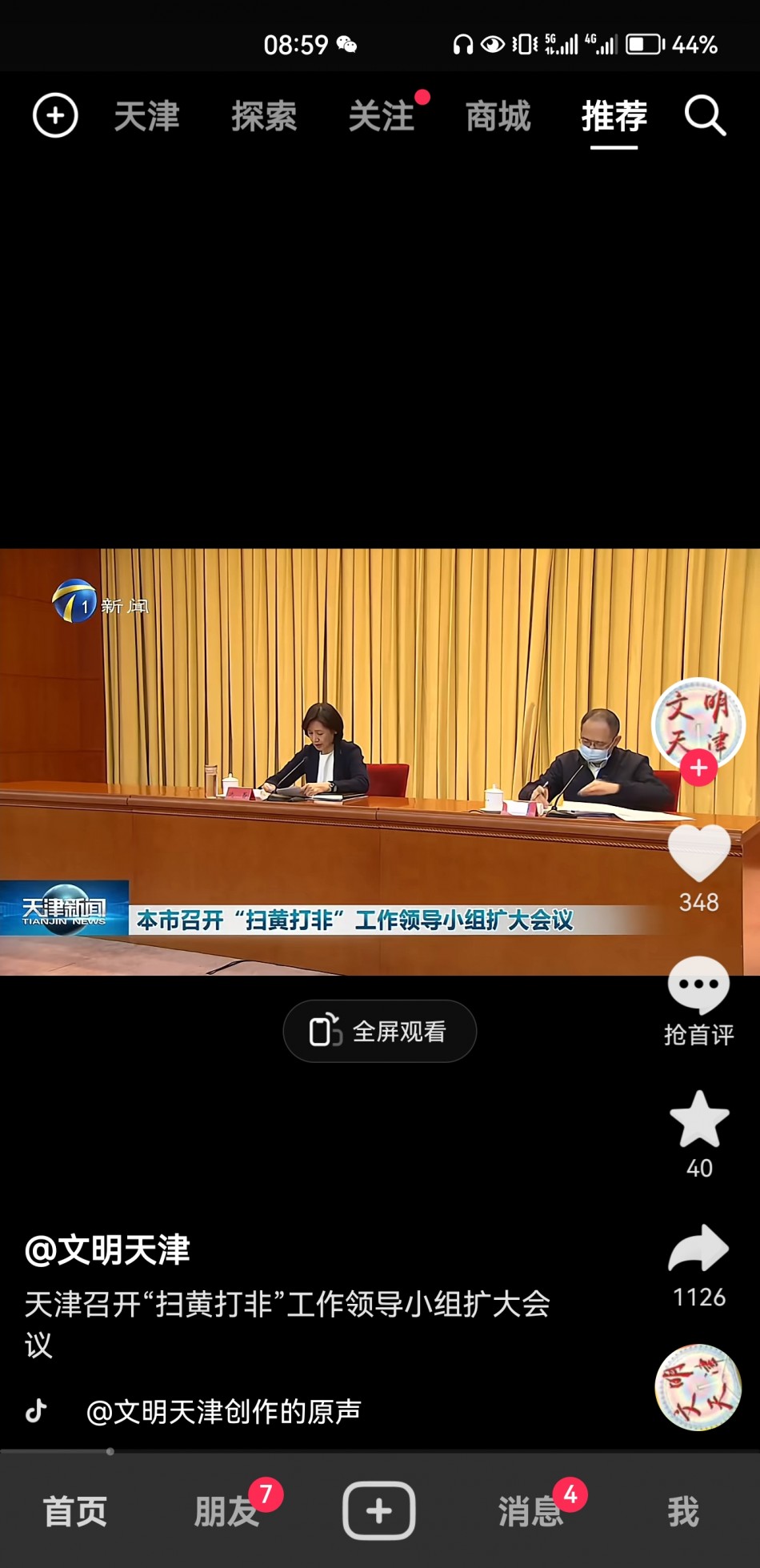Open the @文明天津创作的原声 sound
Screen dimensions: 760x1568
[223, 1411]
